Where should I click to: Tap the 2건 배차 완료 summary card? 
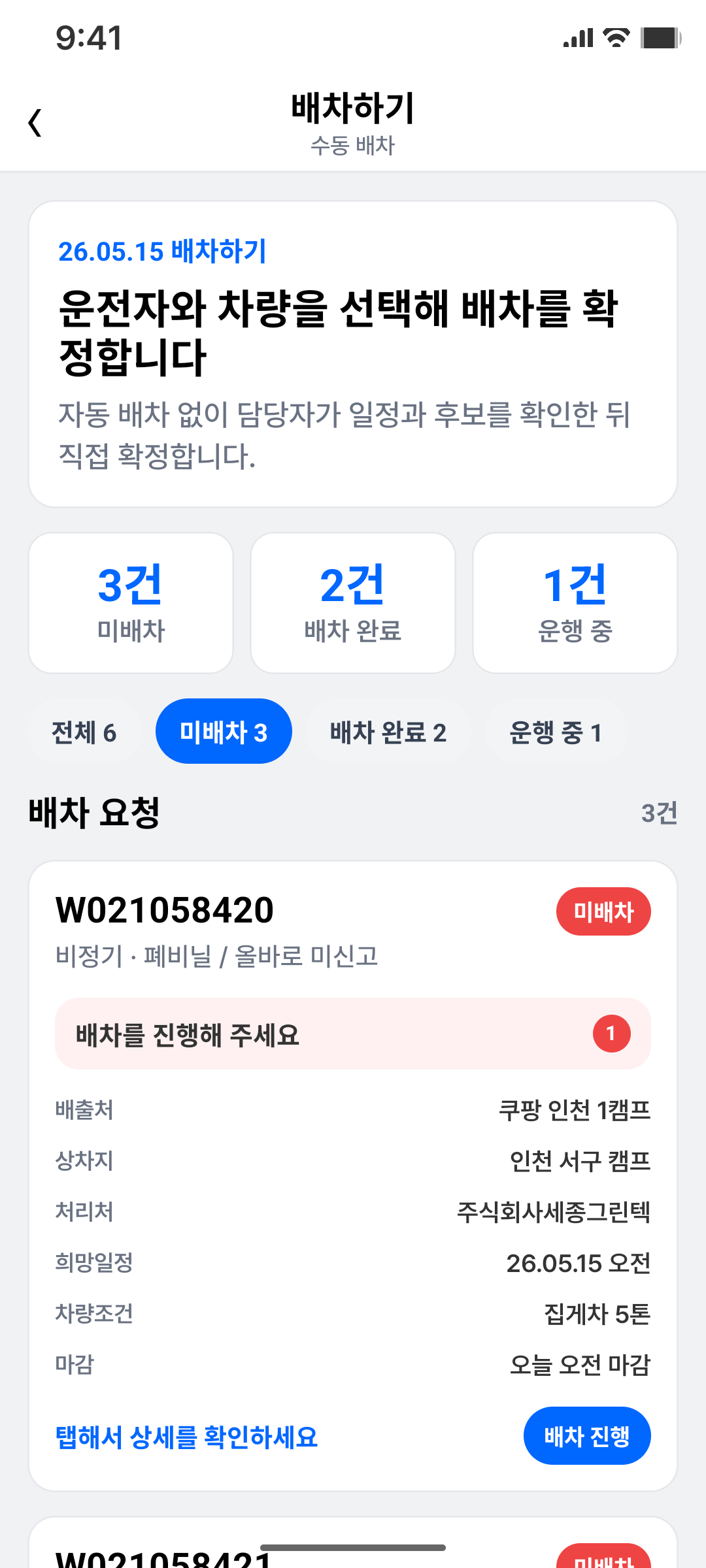click(x=353, y=603)
